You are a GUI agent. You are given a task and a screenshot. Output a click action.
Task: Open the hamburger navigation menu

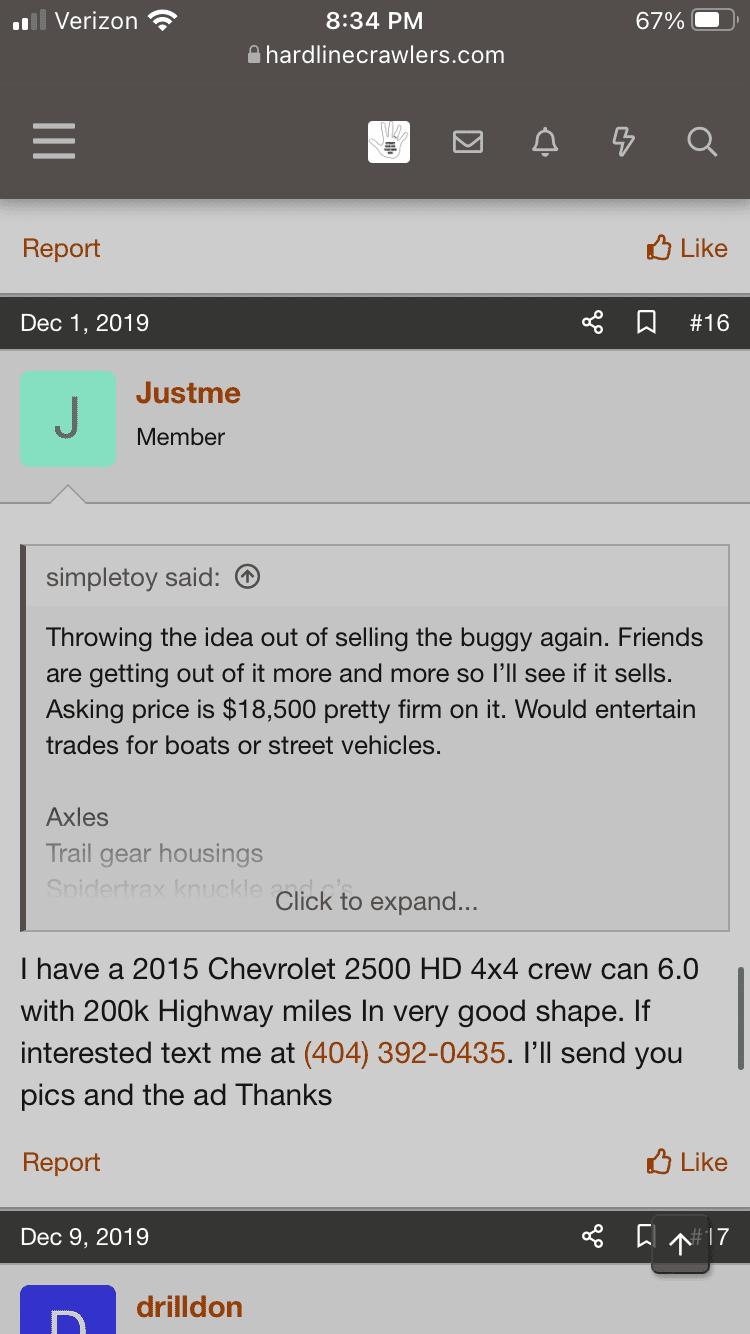tap(54, 142)
